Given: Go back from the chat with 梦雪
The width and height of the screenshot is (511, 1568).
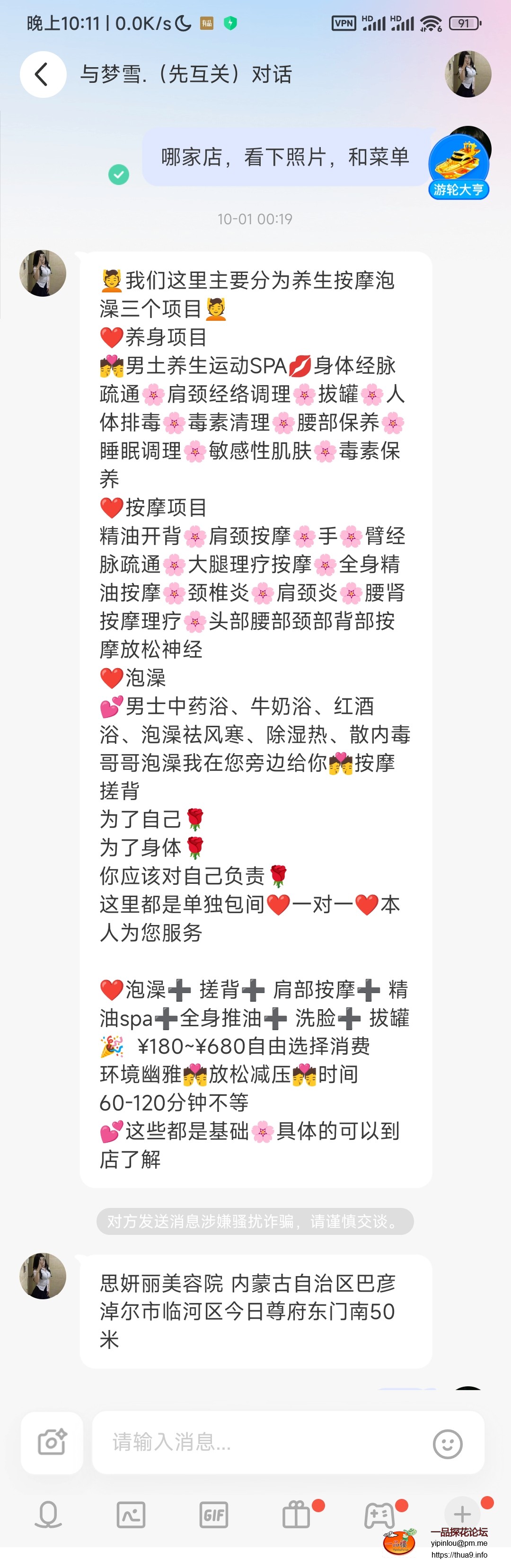Looking at the screenshot, I should (42, 74).
